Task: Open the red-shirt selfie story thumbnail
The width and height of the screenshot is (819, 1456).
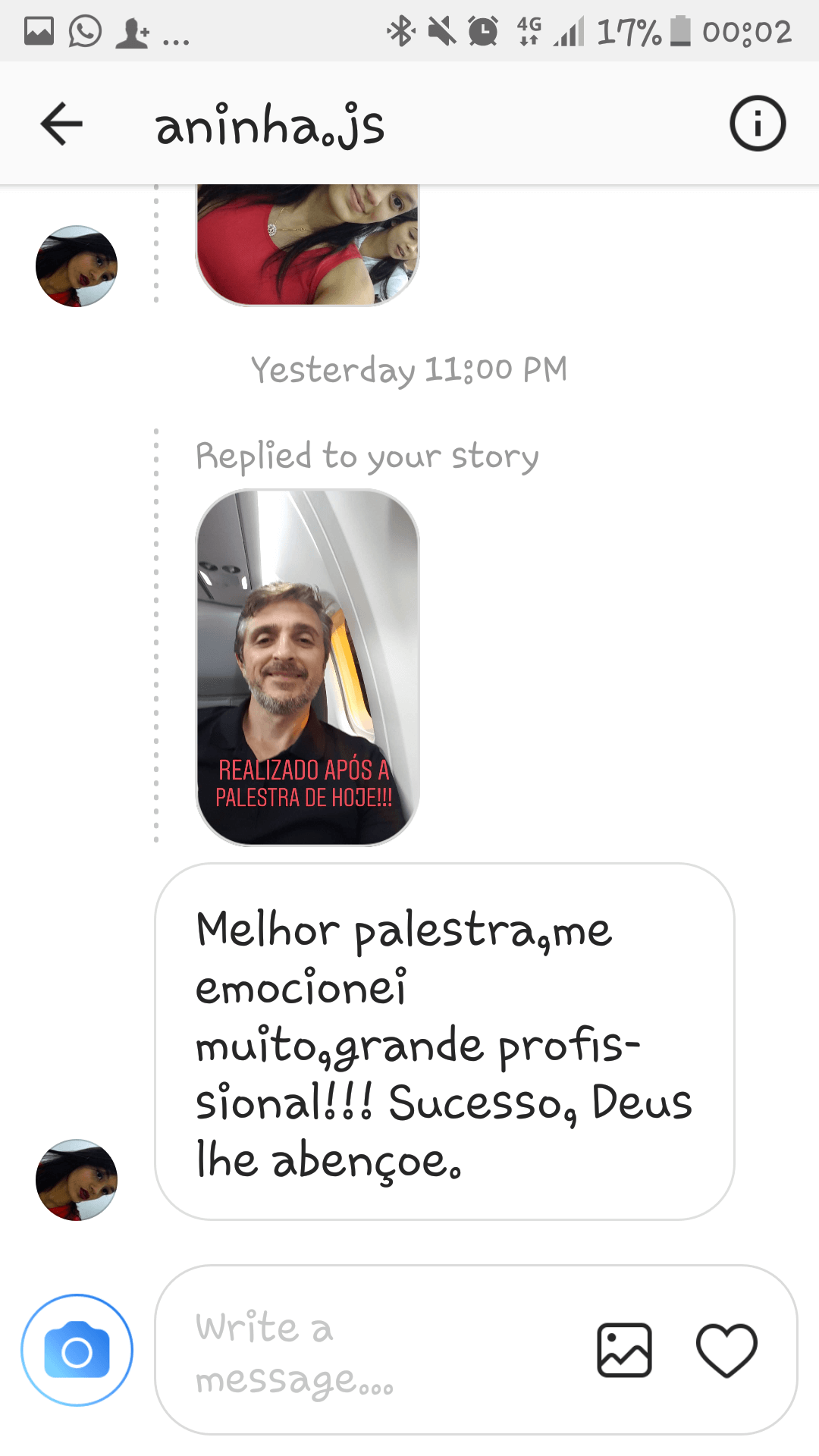Action: pos(307,245)
